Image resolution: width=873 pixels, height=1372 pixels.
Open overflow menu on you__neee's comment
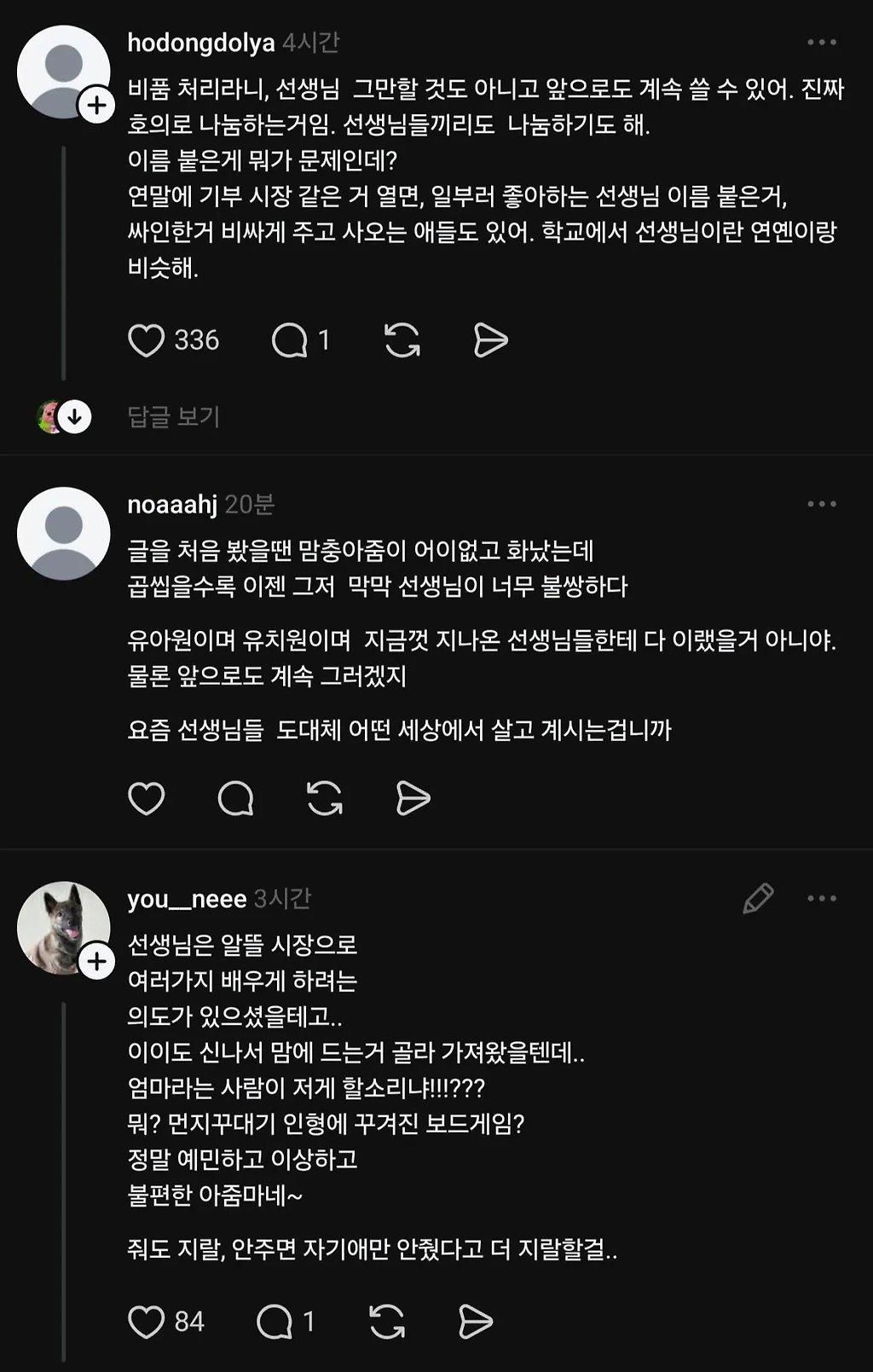[822, 899]
